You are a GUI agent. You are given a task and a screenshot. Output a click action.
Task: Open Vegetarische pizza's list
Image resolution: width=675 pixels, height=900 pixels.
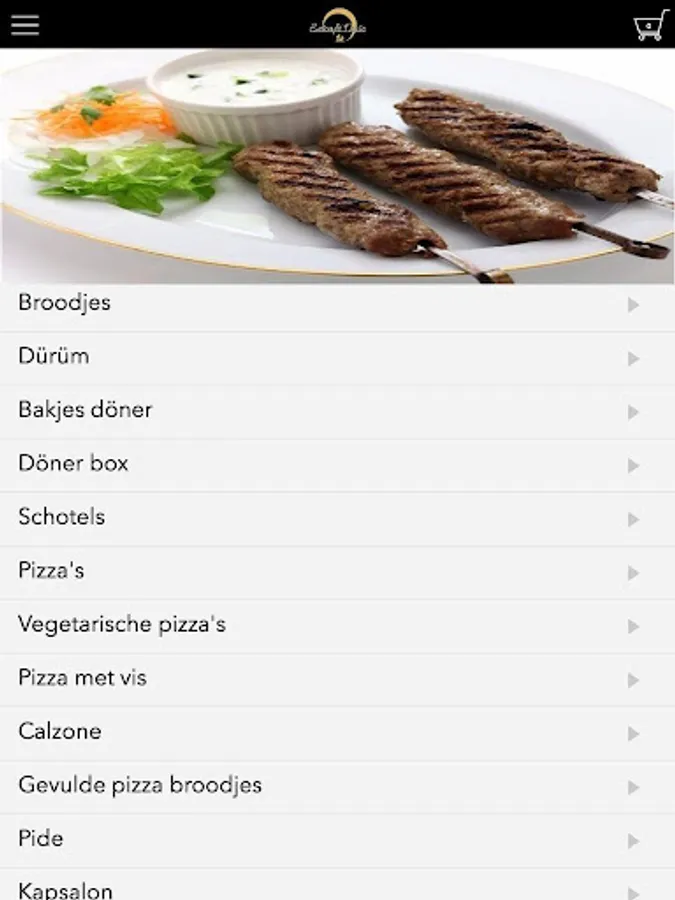337,625
